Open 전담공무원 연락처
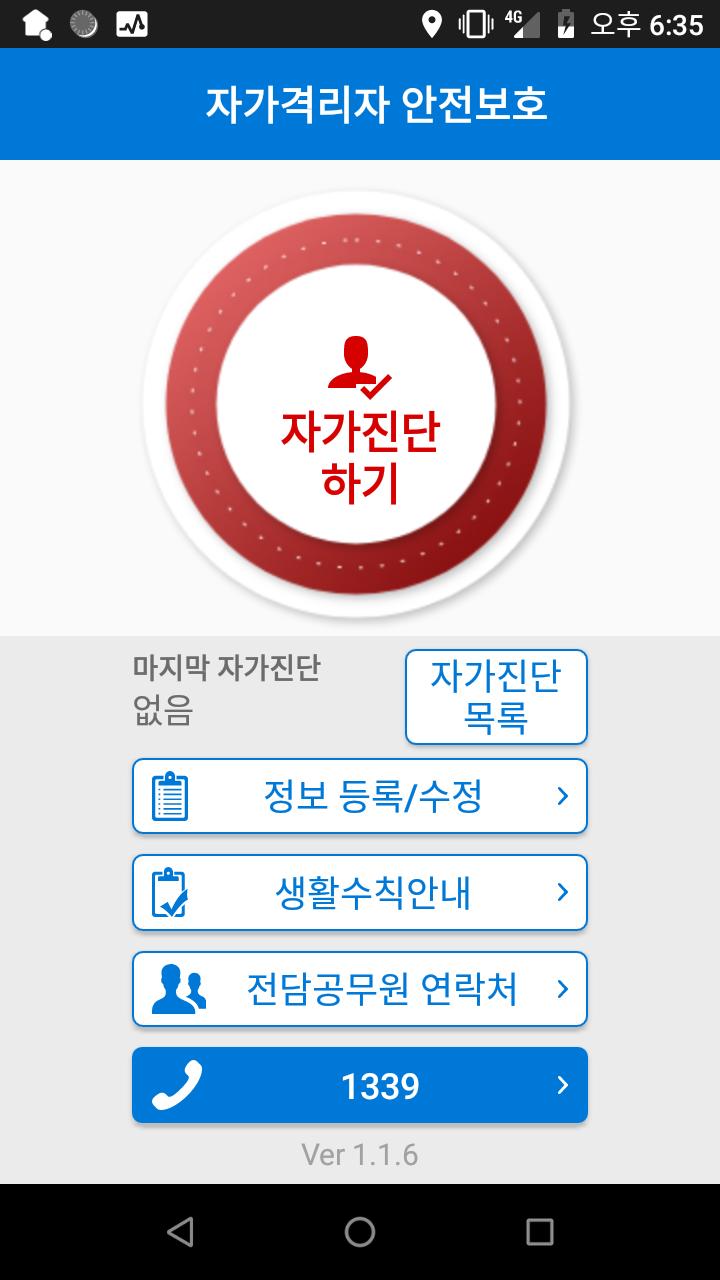 (360, 989)
